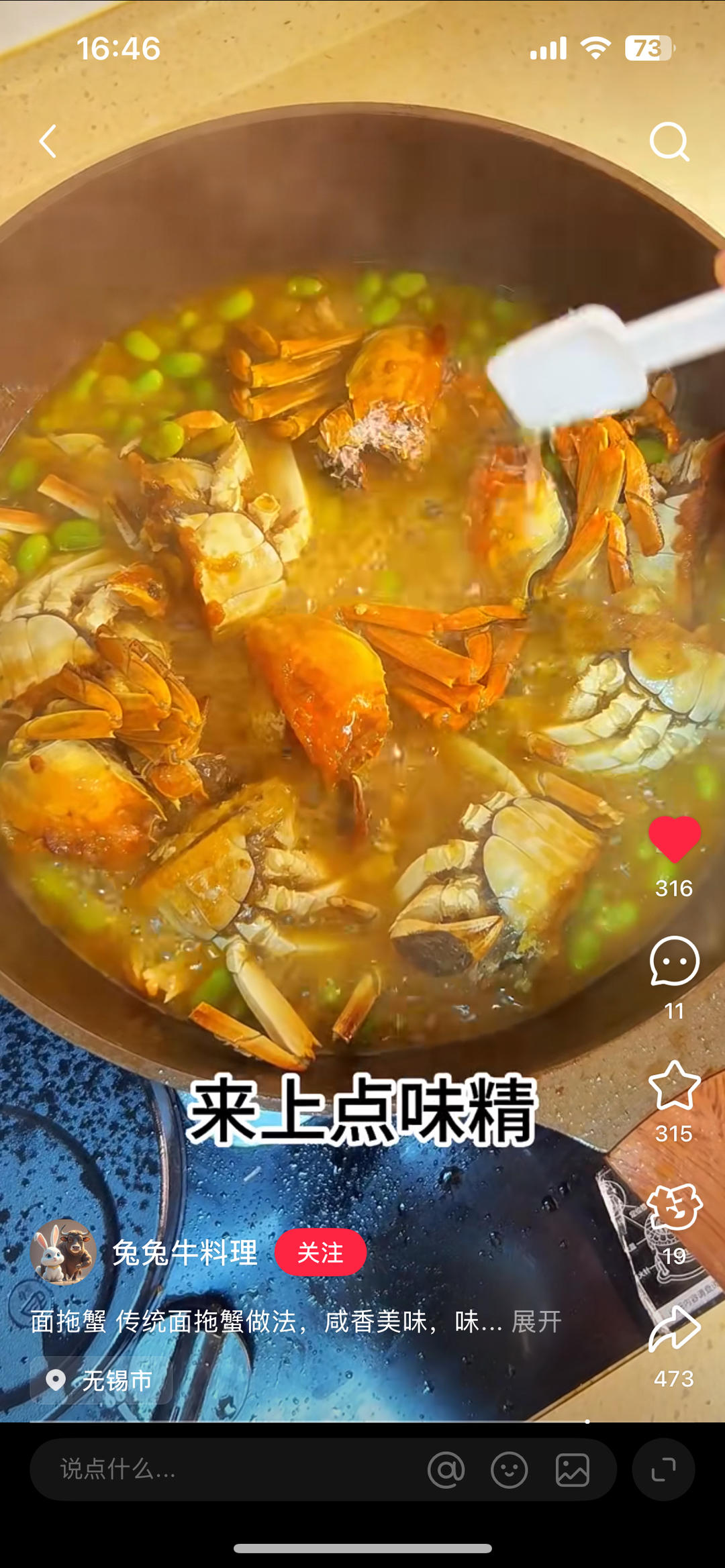Open 兔兔牛料理's profile avatar
725x1568 pixels.
coord(63,1252)
